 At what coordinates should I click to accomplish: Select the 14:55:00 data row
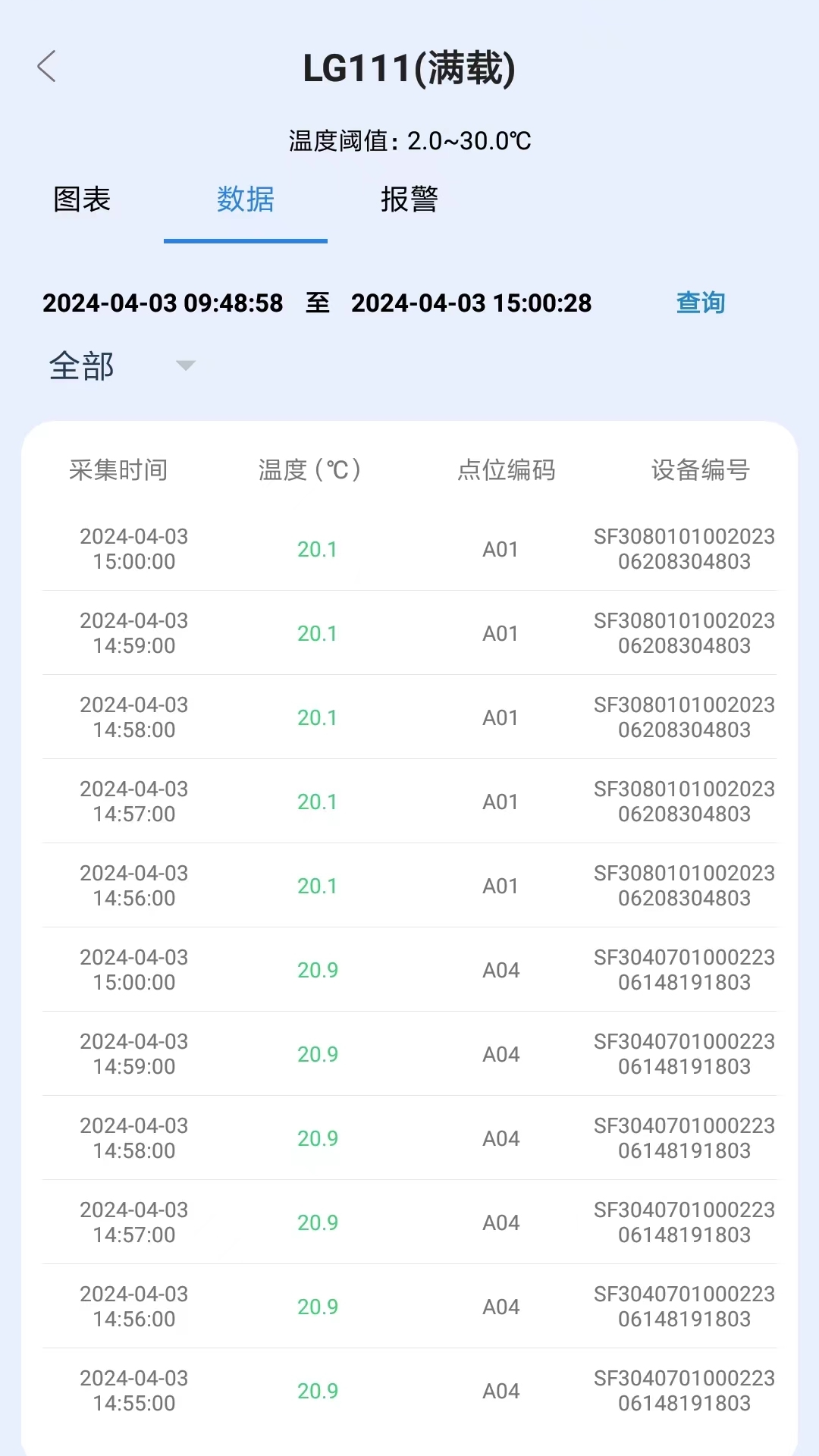pos(409,1390)
